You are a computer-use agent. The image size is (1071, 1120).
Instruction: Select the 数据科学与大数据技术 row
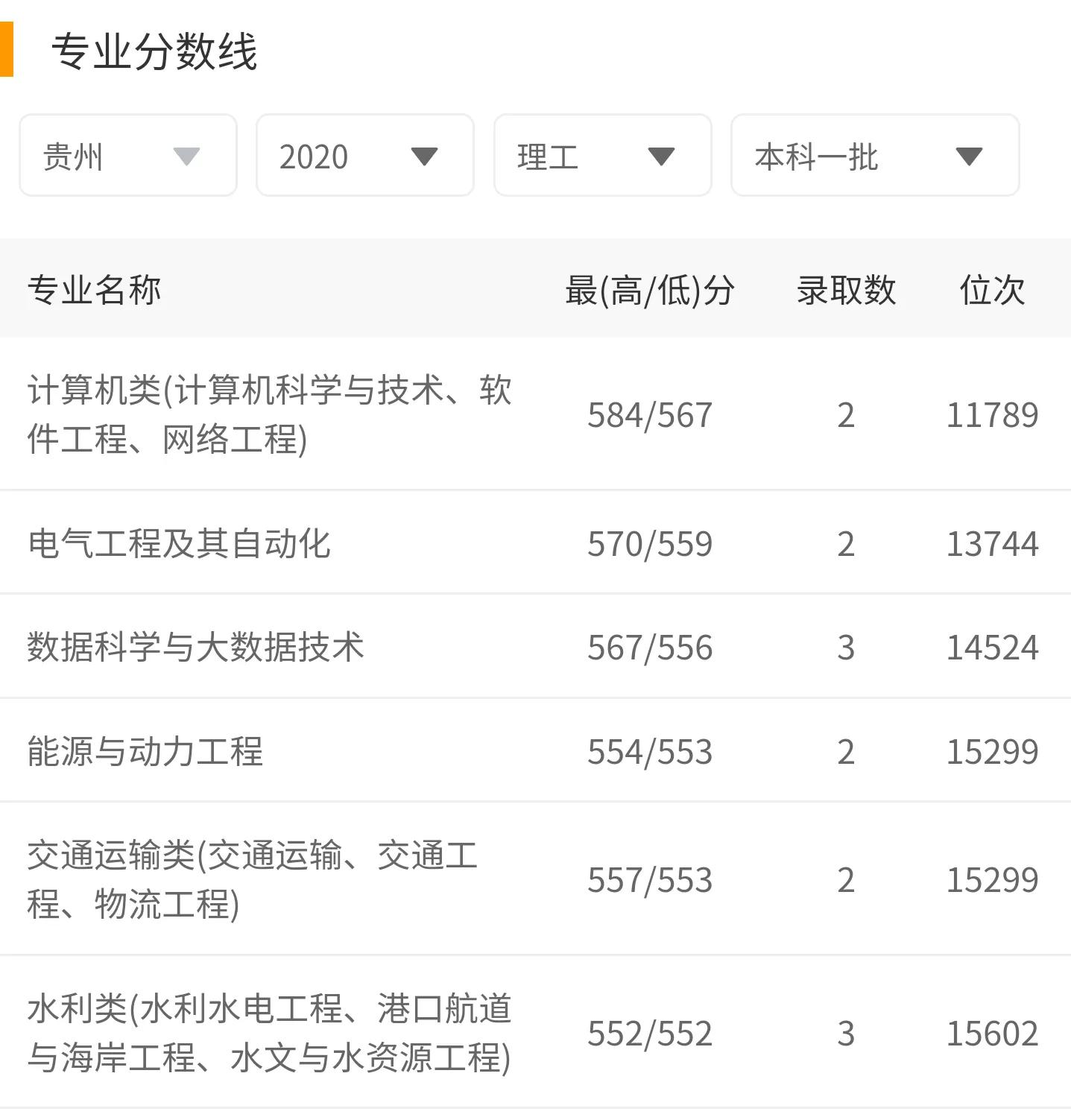coord(195,648)
